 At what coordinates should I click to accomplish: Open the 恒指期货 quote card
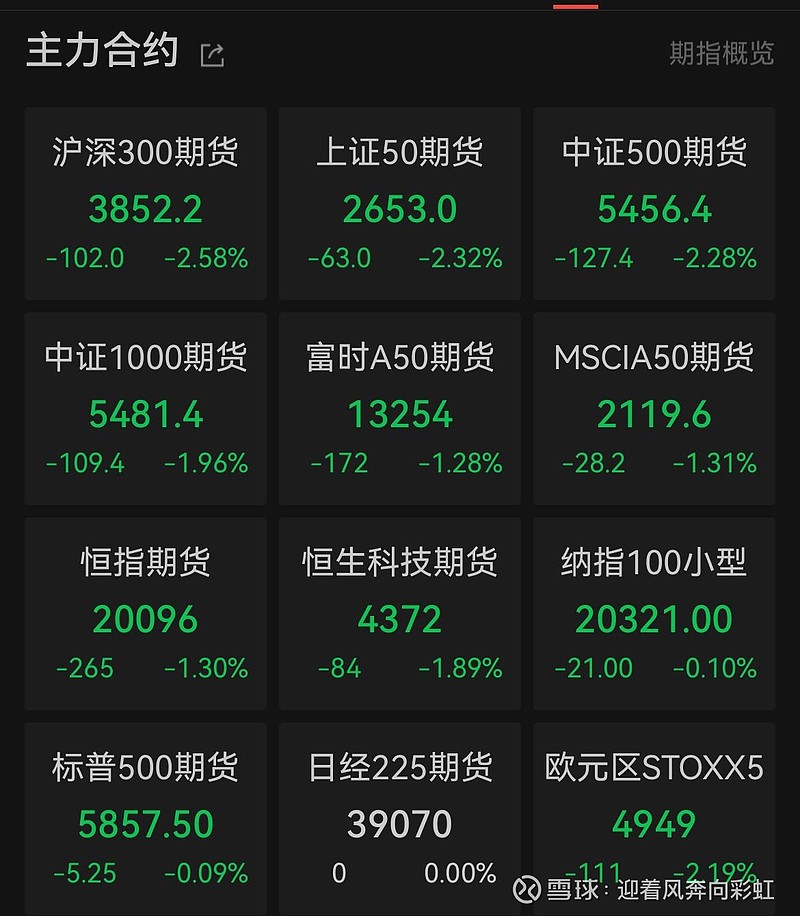[145, 615]
